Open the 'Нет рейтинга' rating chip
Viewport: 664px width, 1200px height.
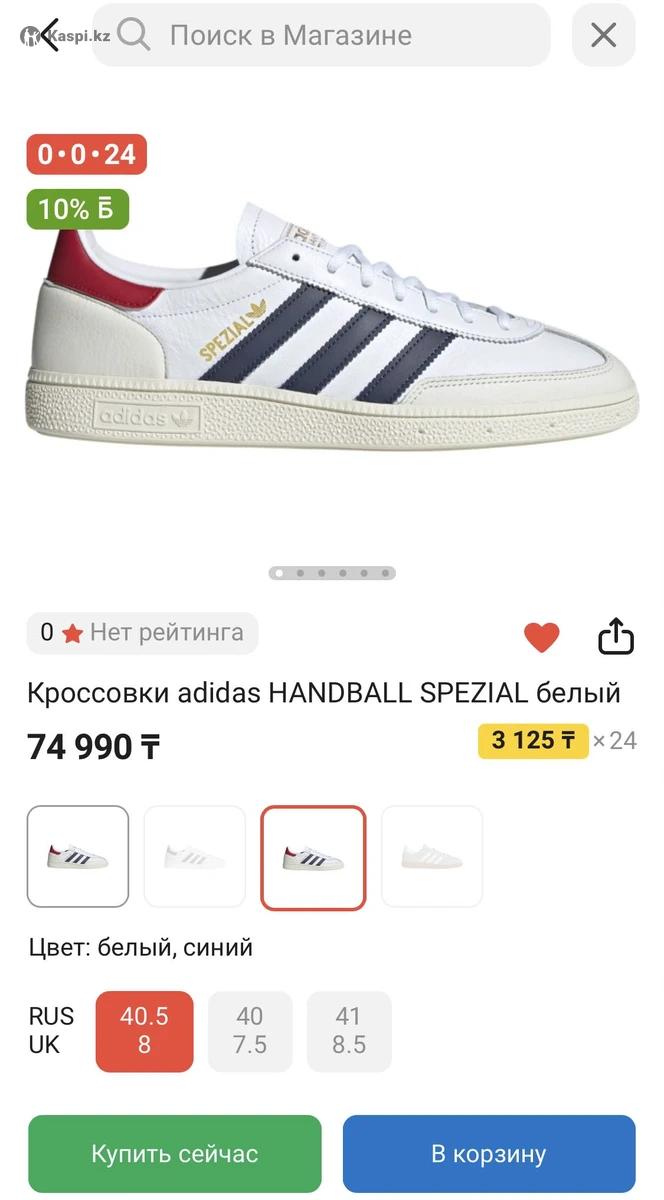(x=142, y=633)
